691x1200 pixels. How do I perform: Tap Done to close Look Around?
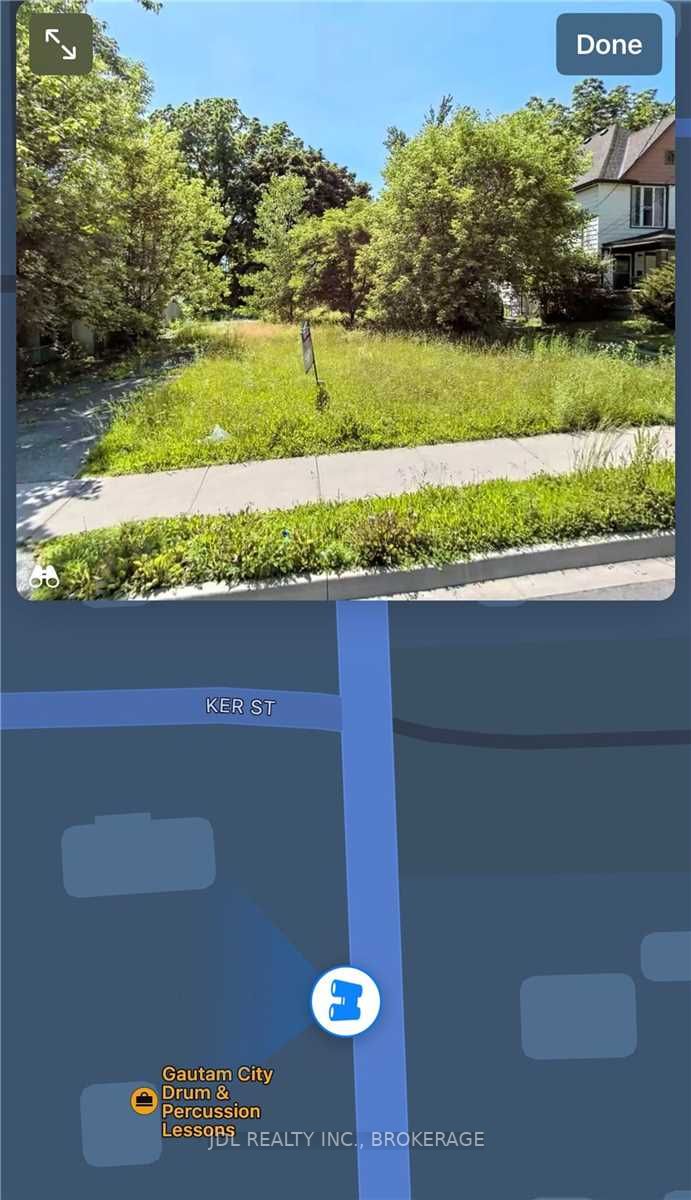tap(609, 45)
